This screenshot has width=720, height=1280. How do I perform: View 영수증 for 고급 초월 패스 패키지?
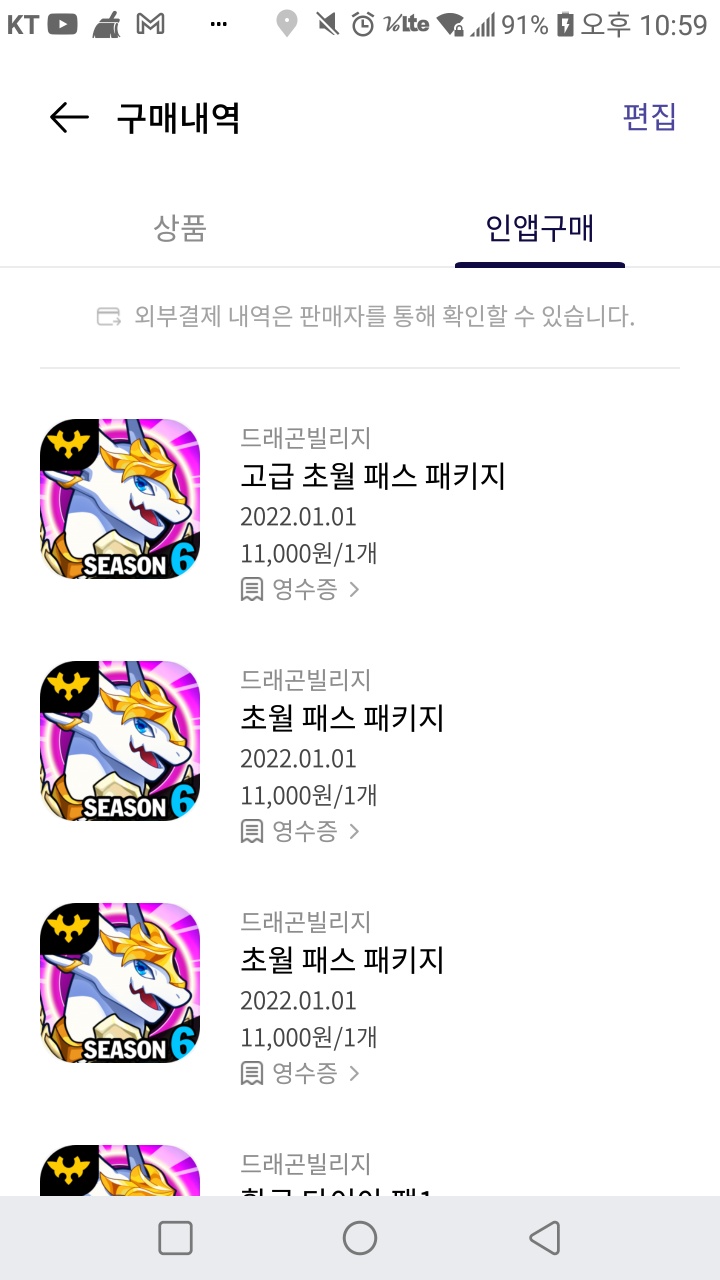[x=301, y=589]
